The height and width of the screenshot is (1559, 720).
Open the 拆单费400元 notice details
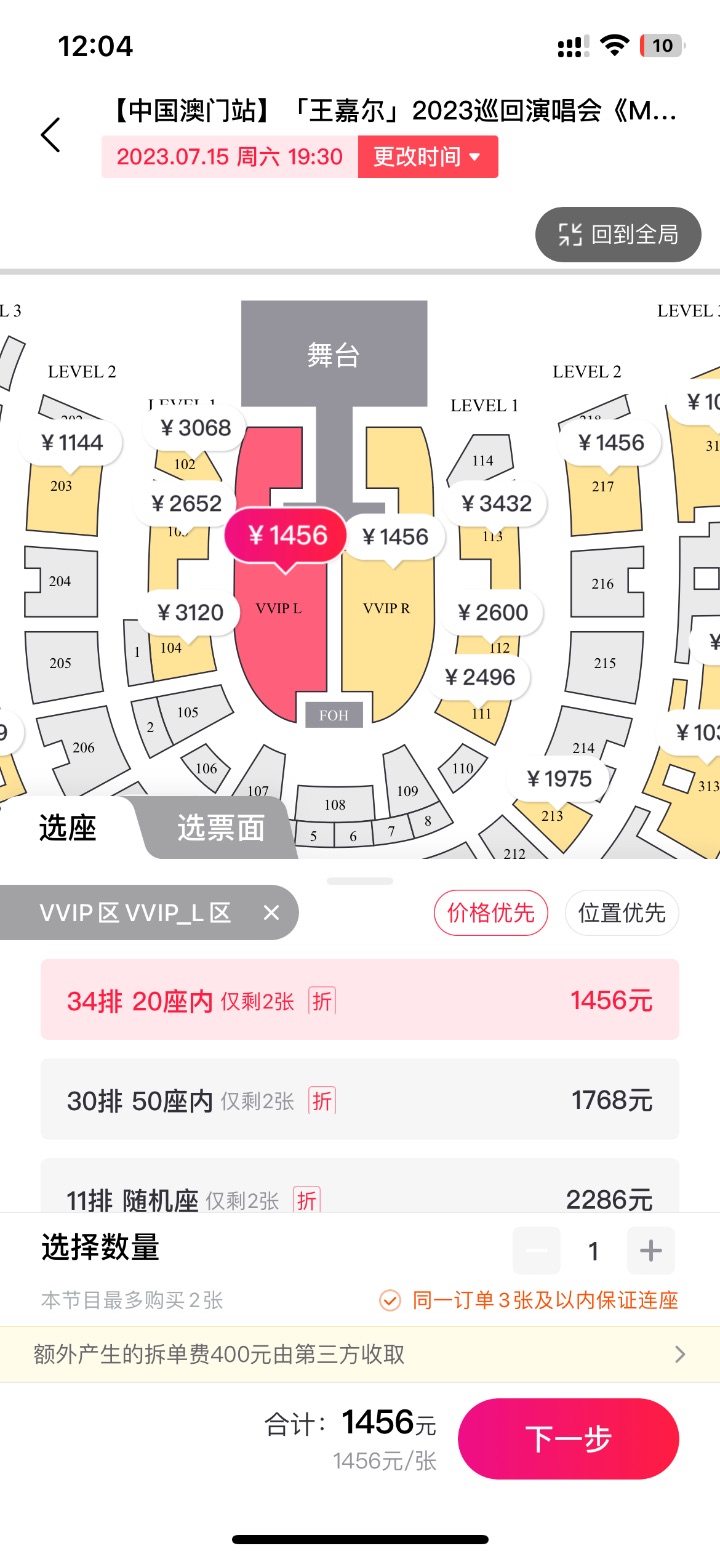(359, 1354)
